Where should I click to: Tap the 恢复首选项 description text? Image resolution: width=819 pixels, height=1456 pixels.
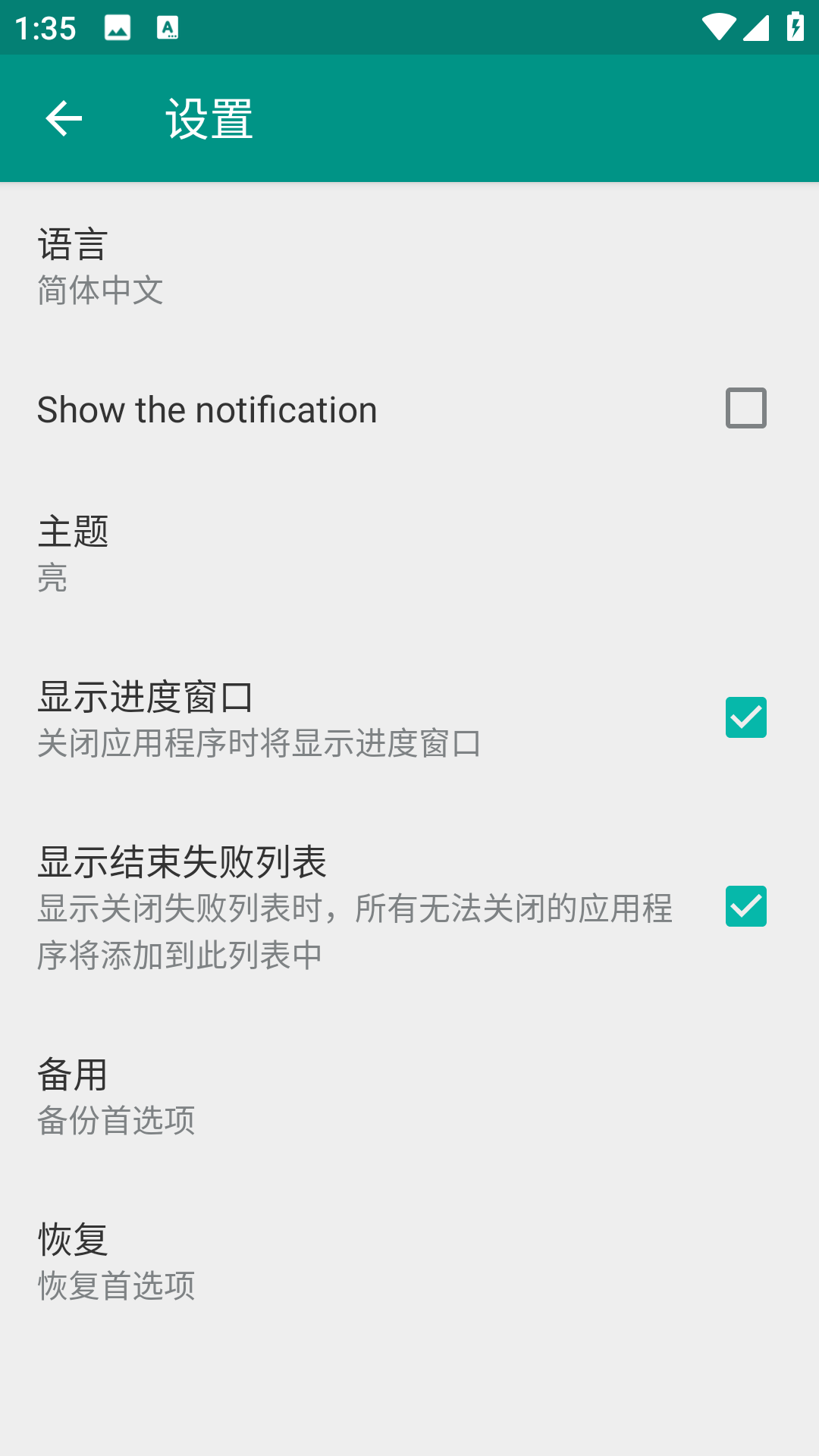click(117, 1285)
